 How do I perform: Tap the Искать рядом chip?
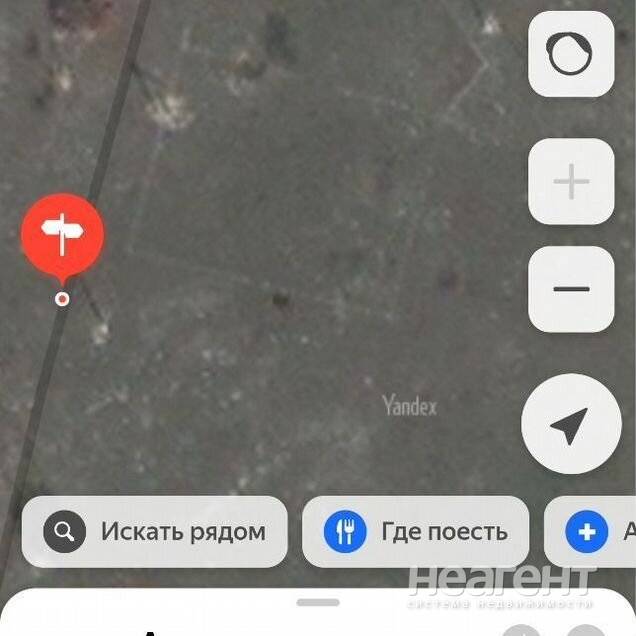(155, 531)
